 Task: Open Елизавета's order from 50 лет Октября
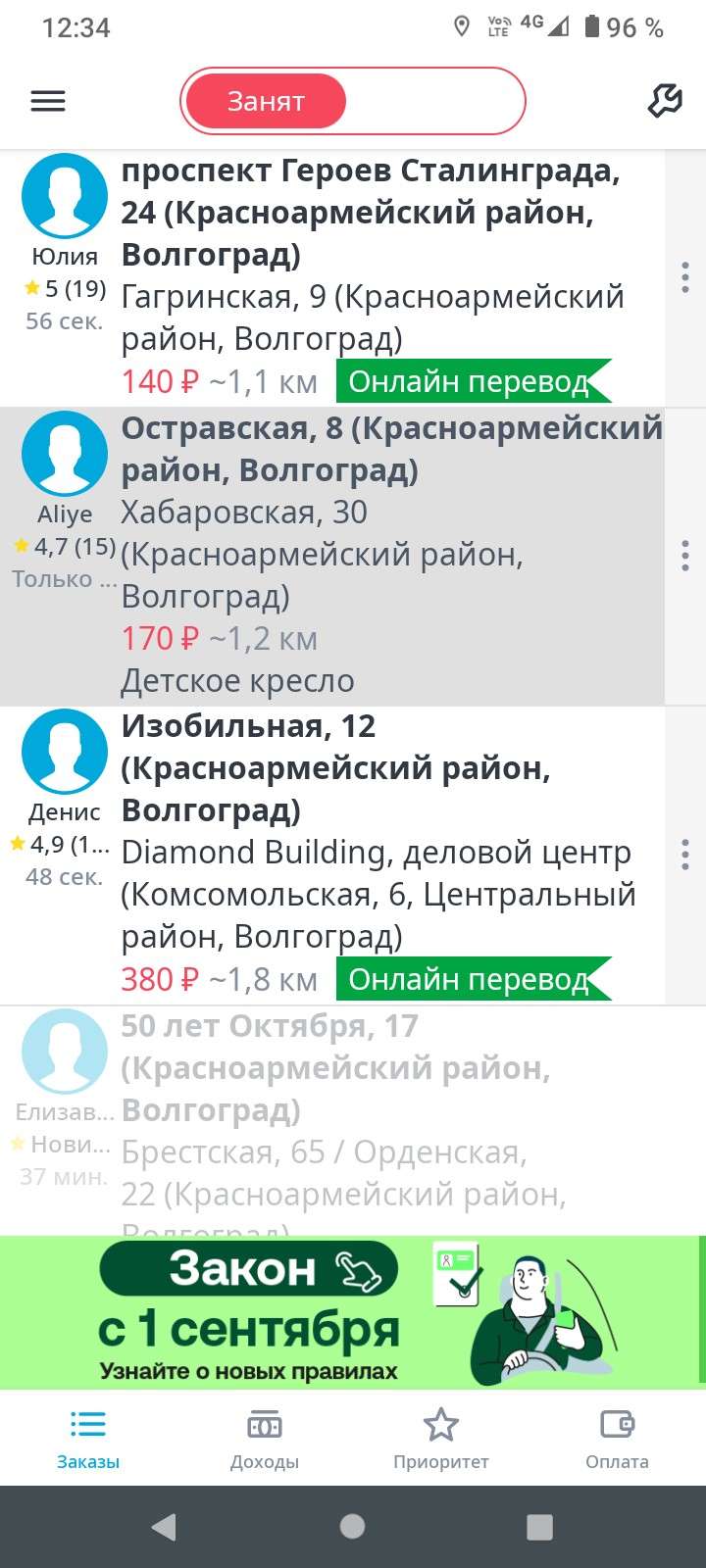[x=373, y=1117]
